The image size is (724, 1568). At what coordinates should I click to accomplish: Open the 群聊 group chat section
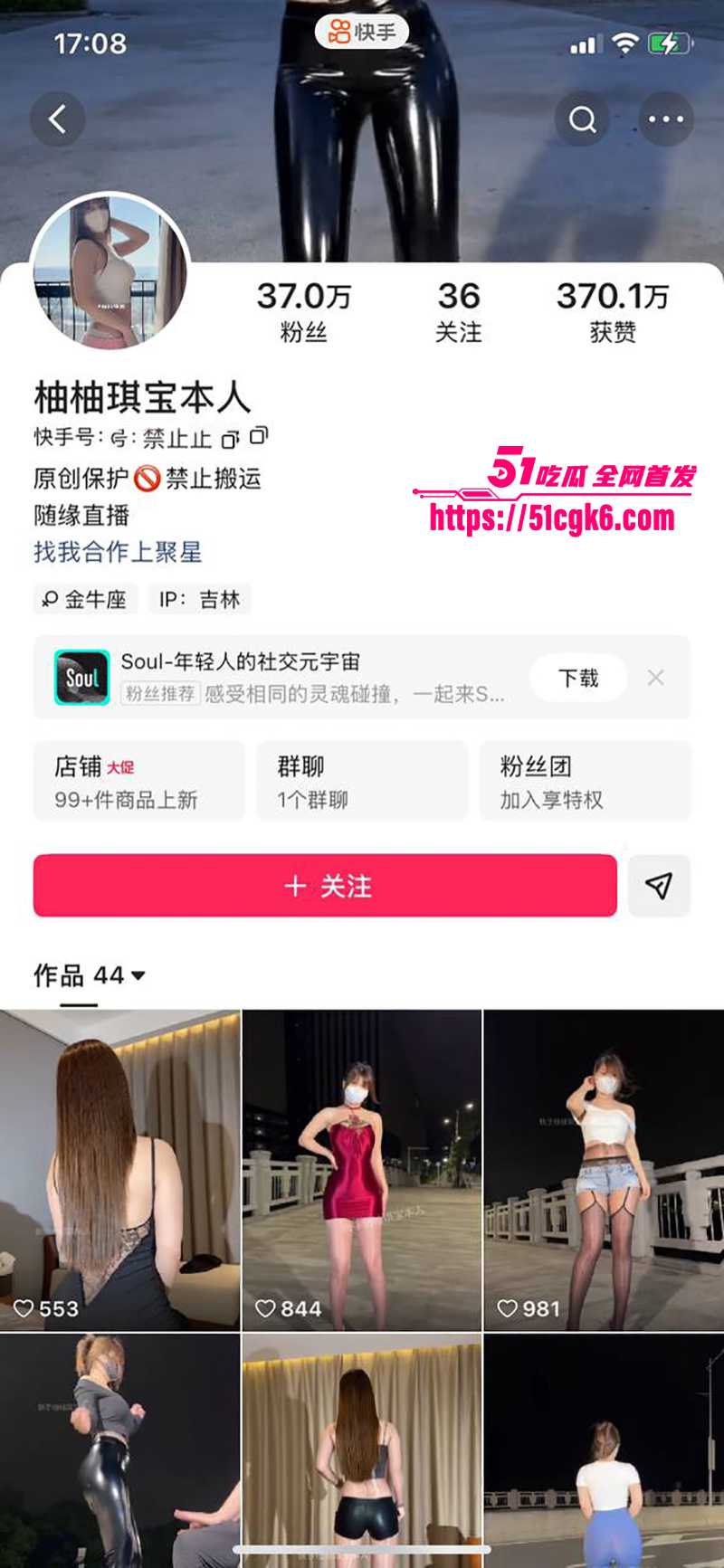[x=362, y=780]
